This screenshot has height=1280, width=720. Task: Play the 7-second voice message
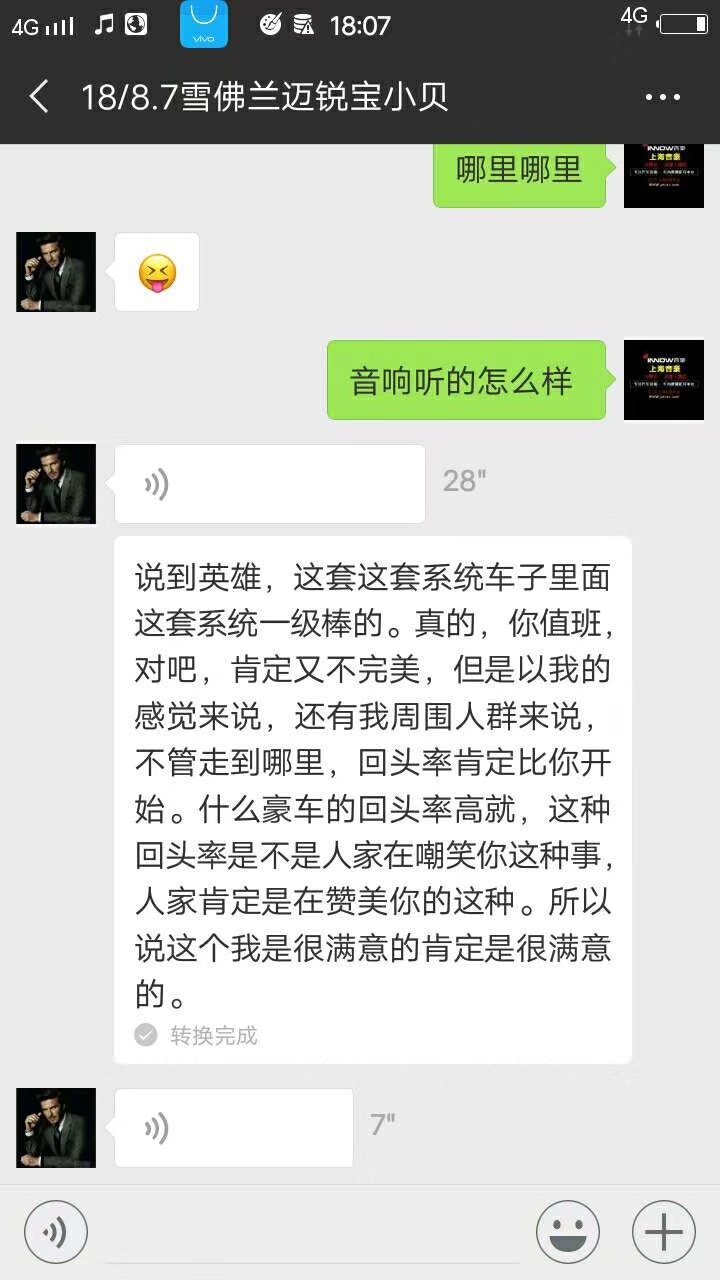coord(233,1128)
